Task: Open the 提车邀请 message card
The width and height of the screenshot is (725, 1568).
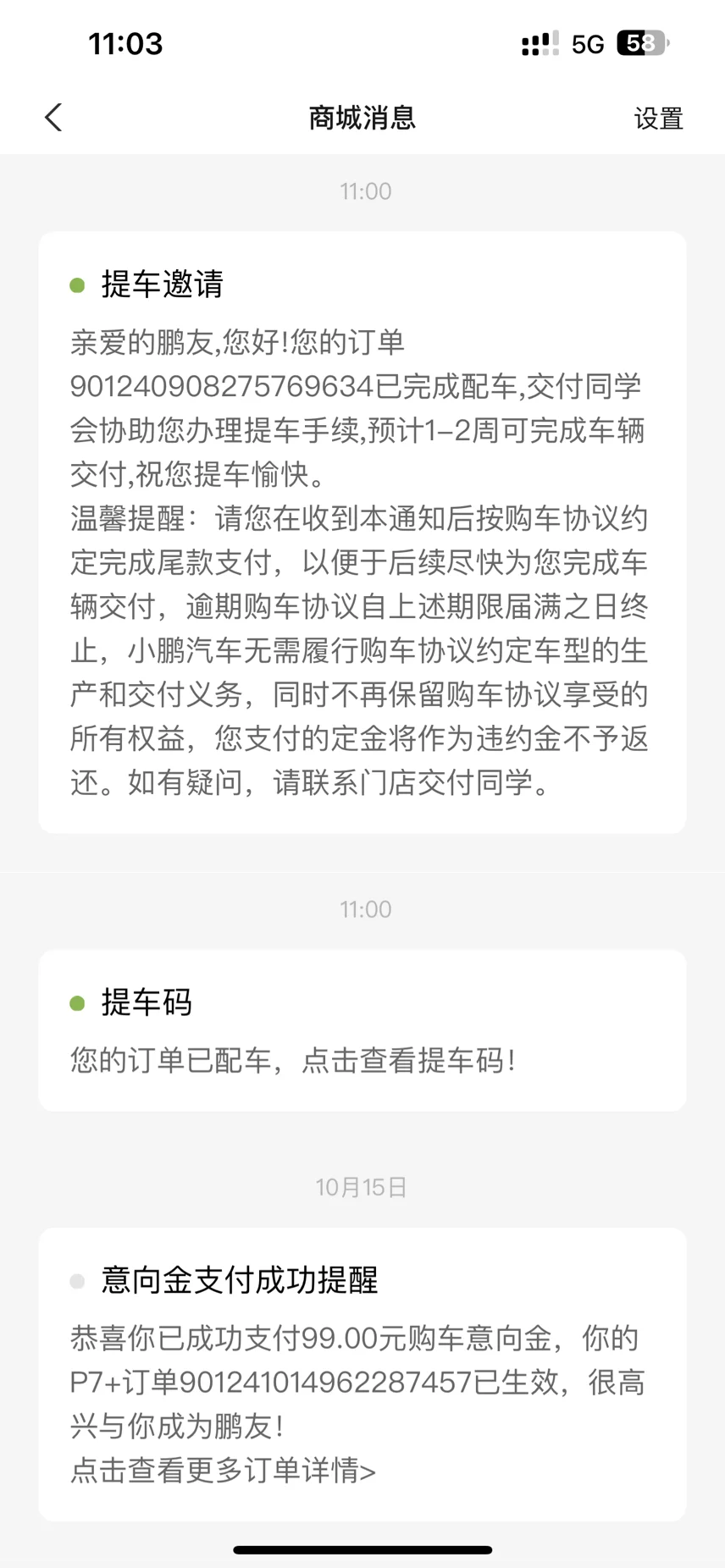Action: point(362,532)
